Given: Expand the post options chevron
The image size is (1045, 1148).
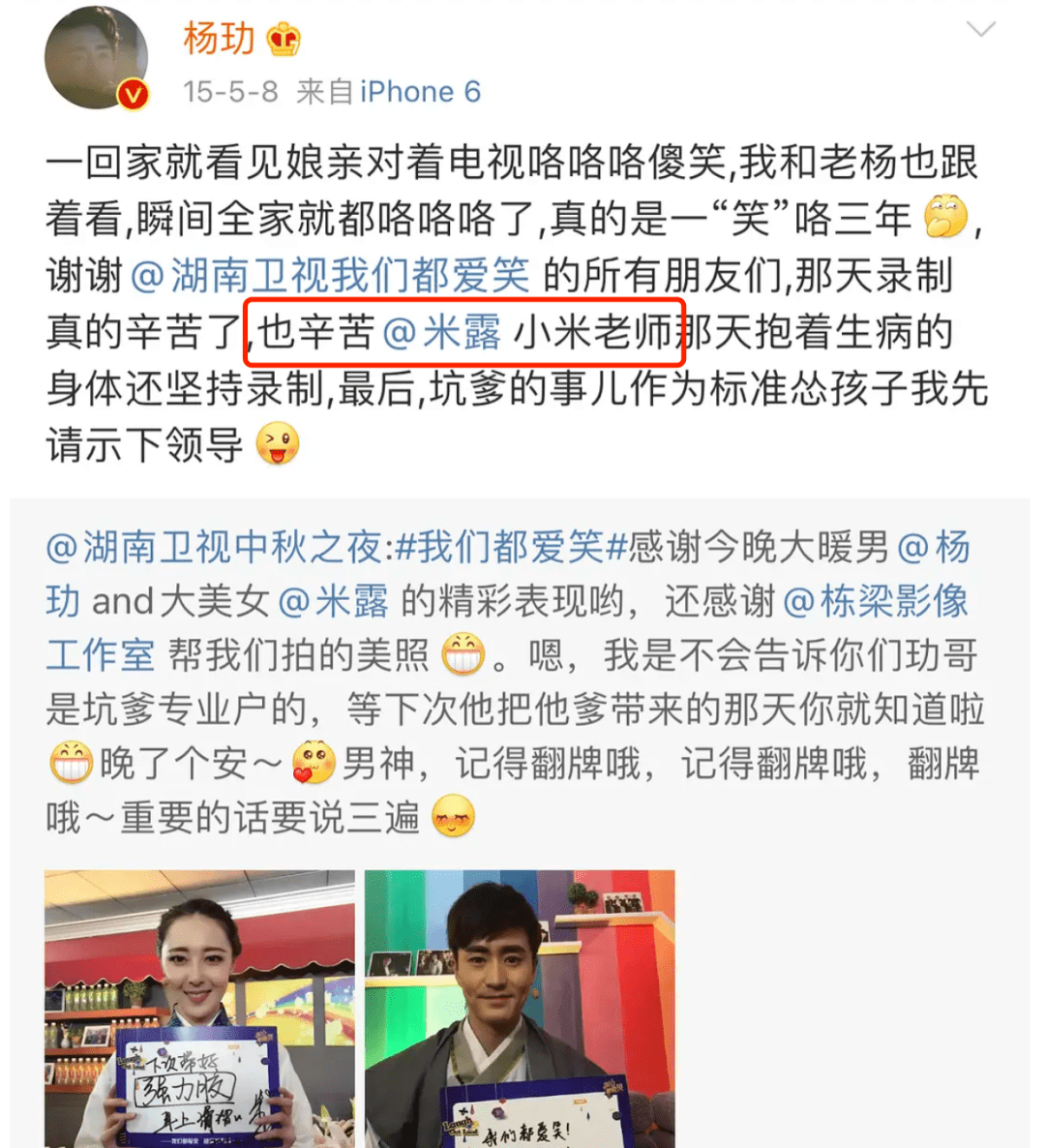Looking at the screenshot, I should 981,30.
